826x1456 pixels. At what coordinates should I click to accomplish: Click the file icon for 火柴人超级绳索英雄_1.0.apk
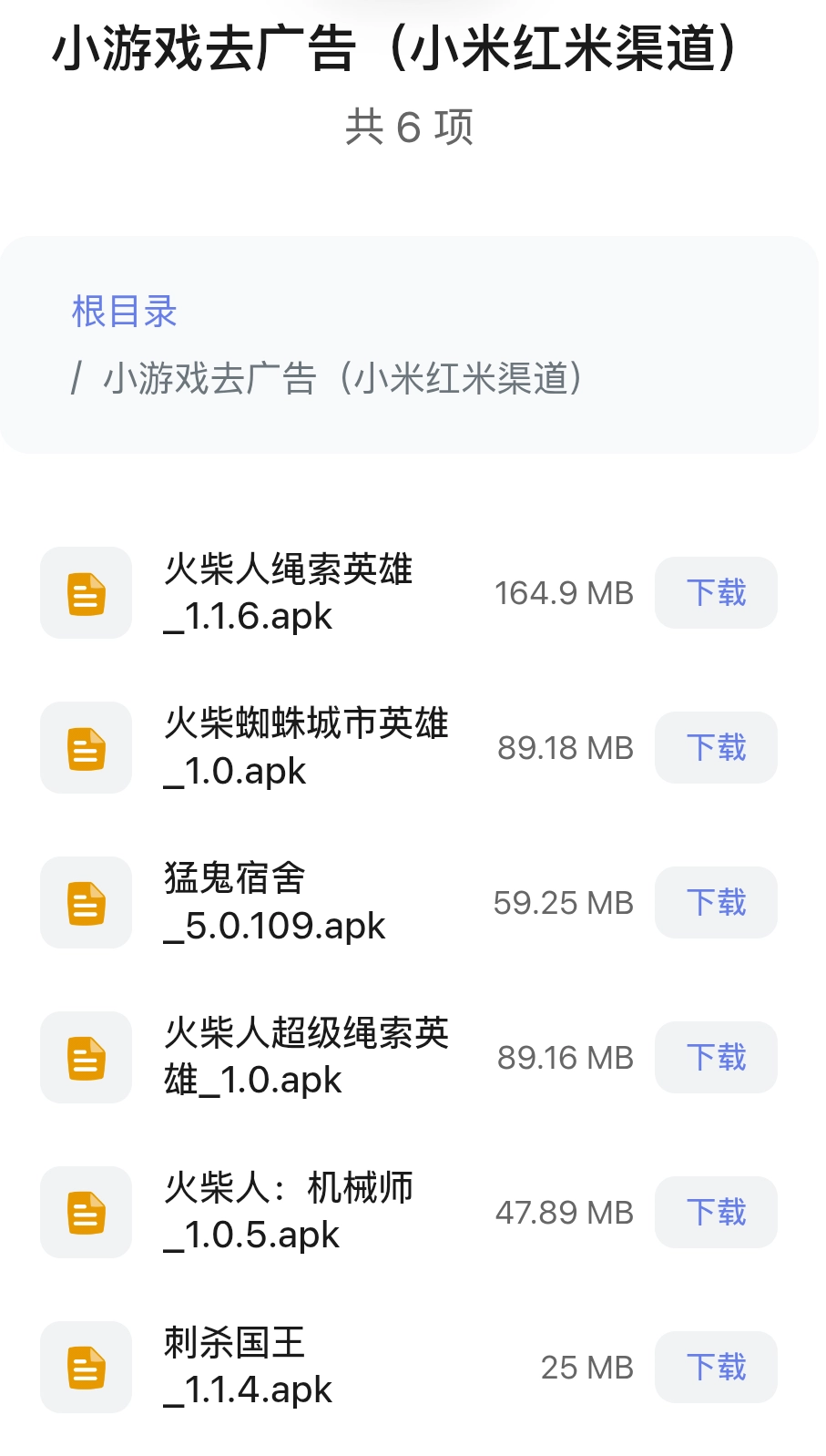click(85, 1057)
